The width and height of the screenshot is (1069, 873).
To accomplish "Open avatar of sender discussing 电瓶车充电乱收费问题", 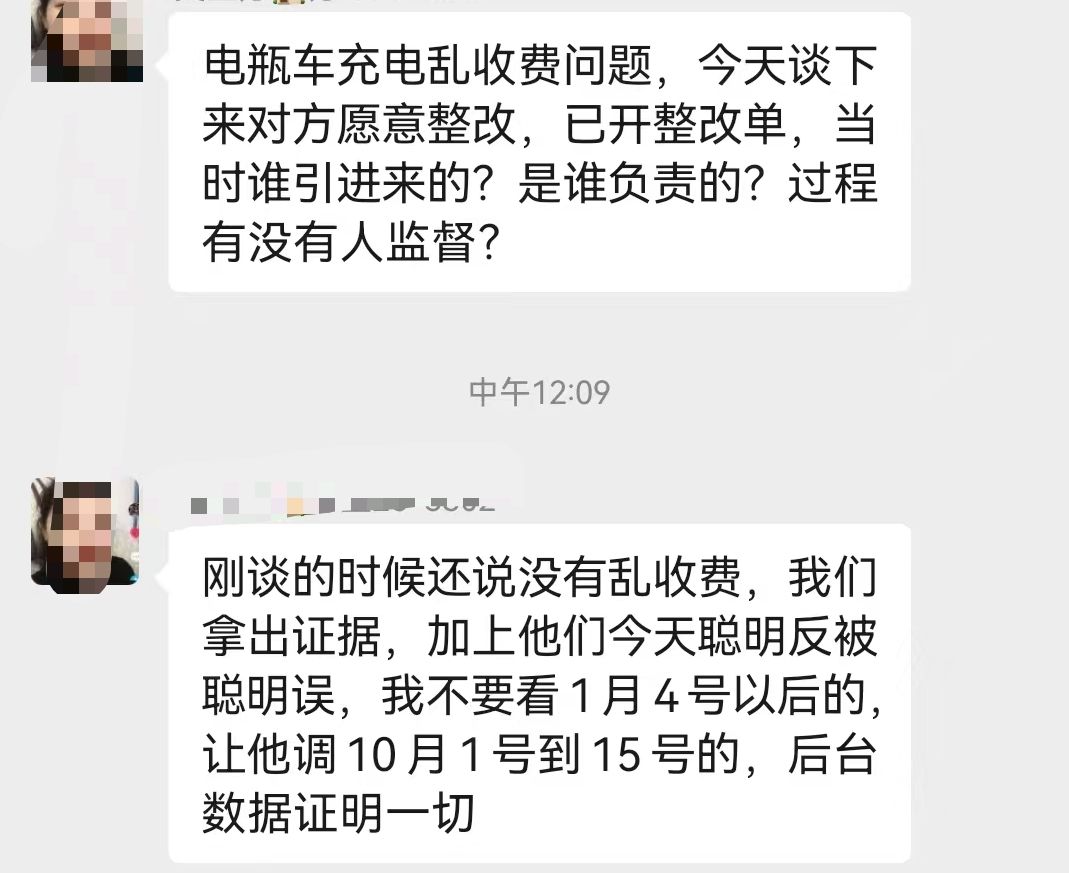I will click(x=87, y=42).
